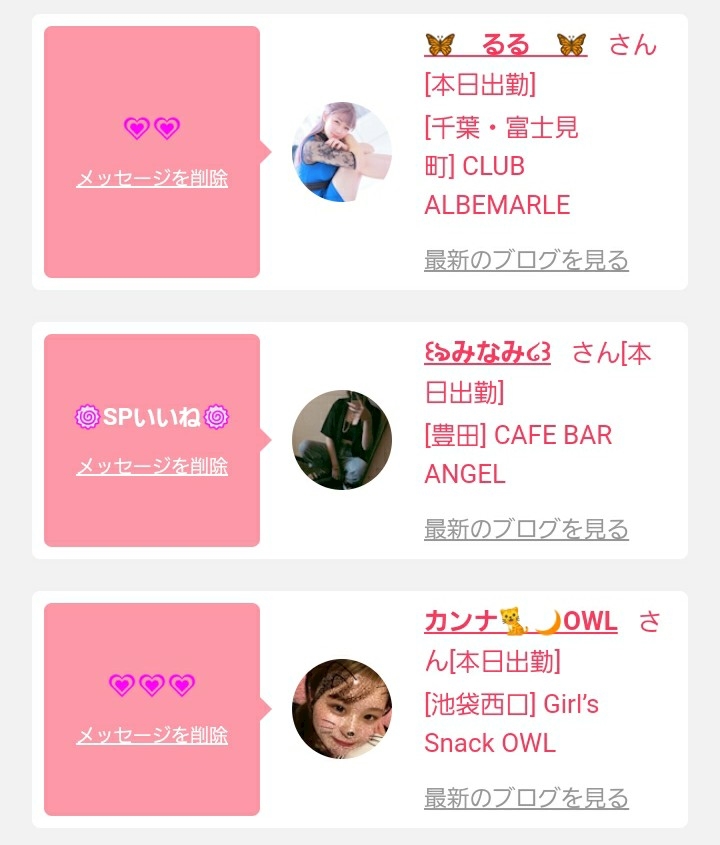Tap みなみ's round profile photo
Viewport: 720px width, 845px height.
tap(342, 440)
